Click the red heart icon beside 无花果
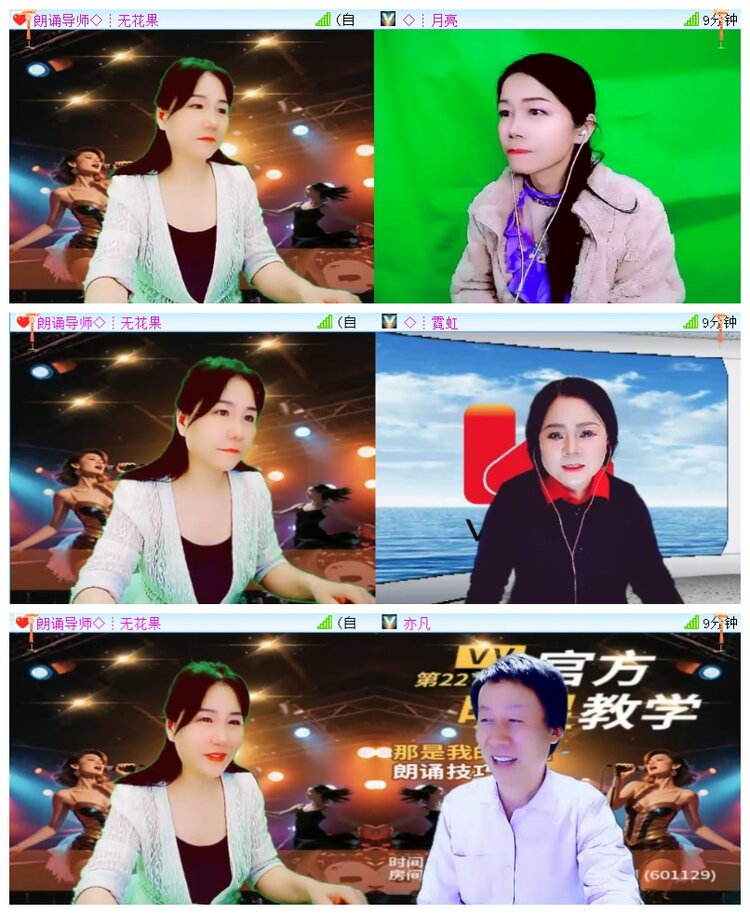This screenshot has width=750, height=914. [18, 15]
